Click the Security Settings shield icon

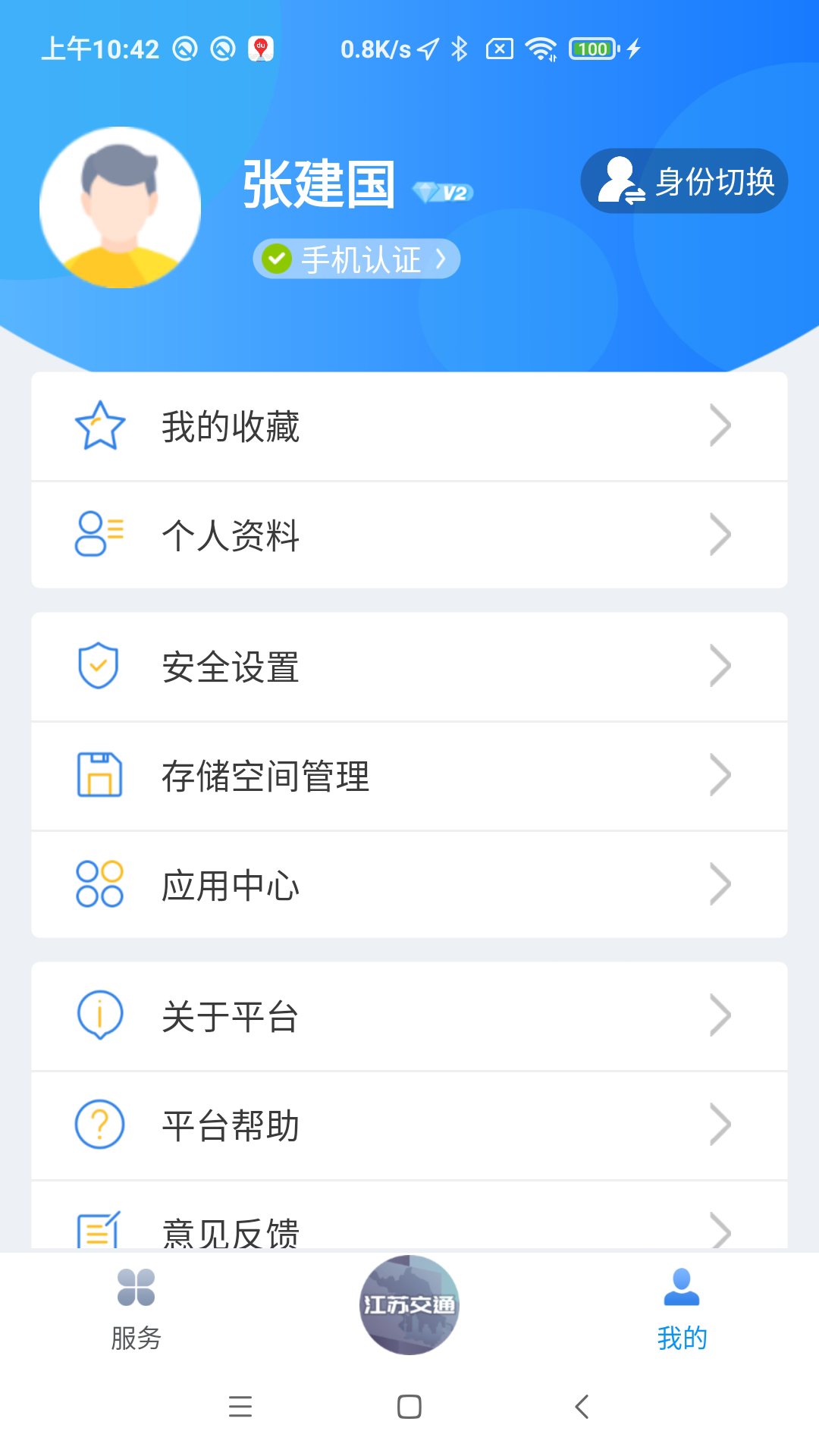[99, 666]
